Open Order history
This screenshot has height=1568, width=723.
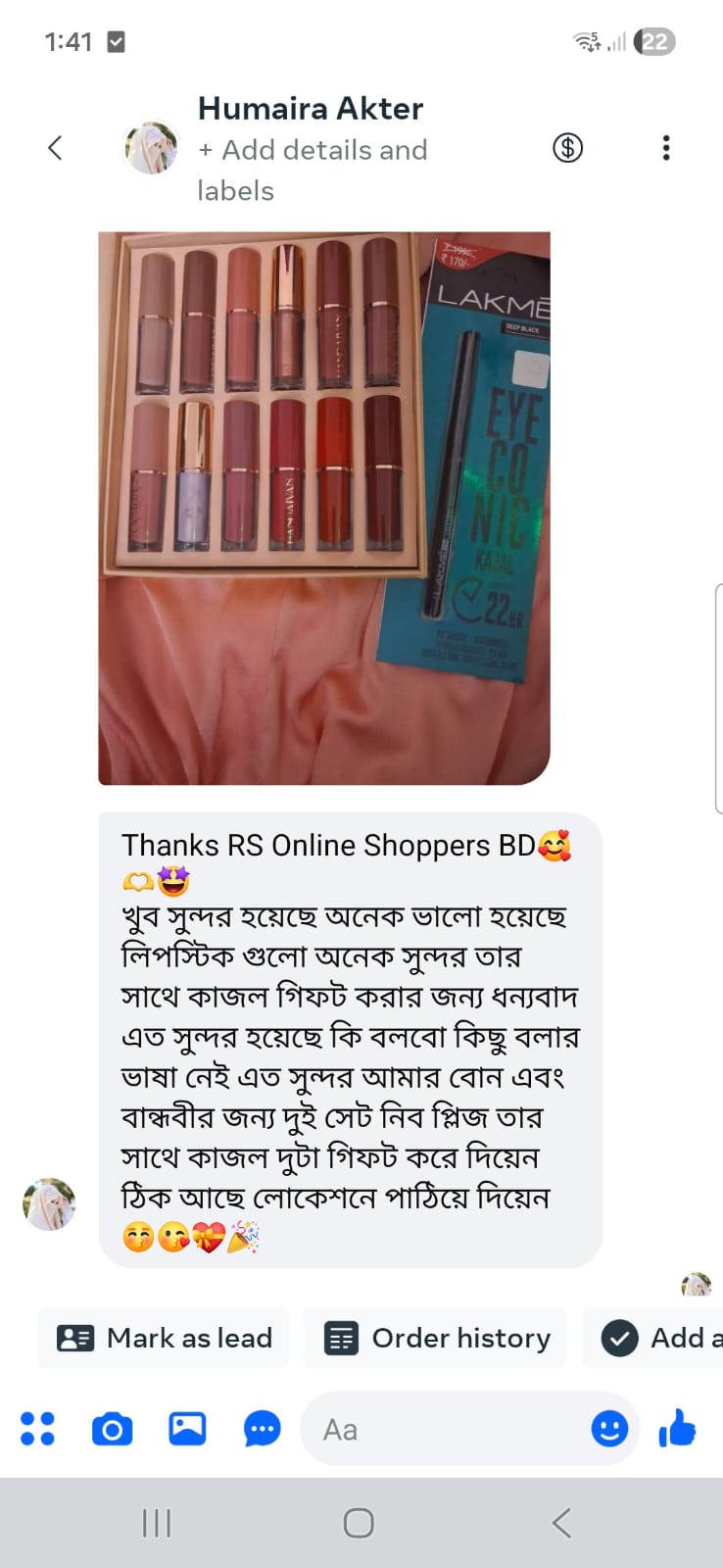point(436,1338)
